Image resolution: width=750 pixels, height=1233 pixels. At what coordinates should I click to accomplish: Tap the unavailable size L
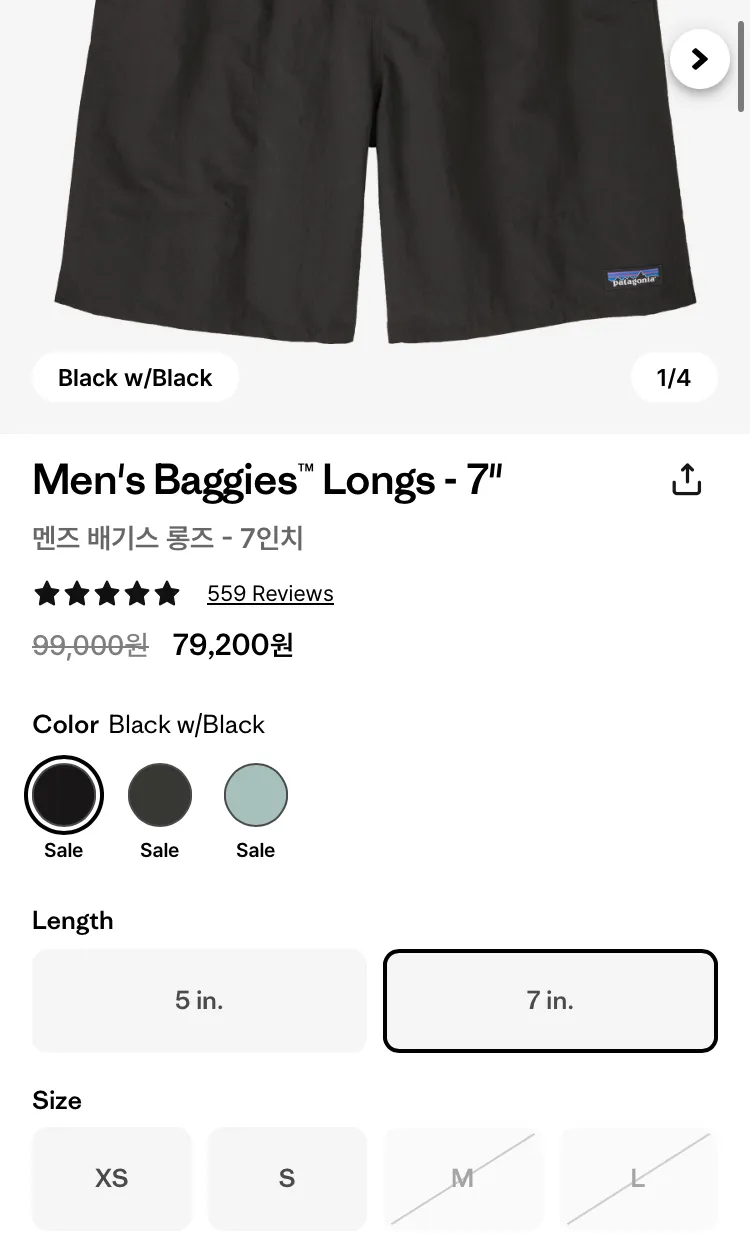[639, 1178]
